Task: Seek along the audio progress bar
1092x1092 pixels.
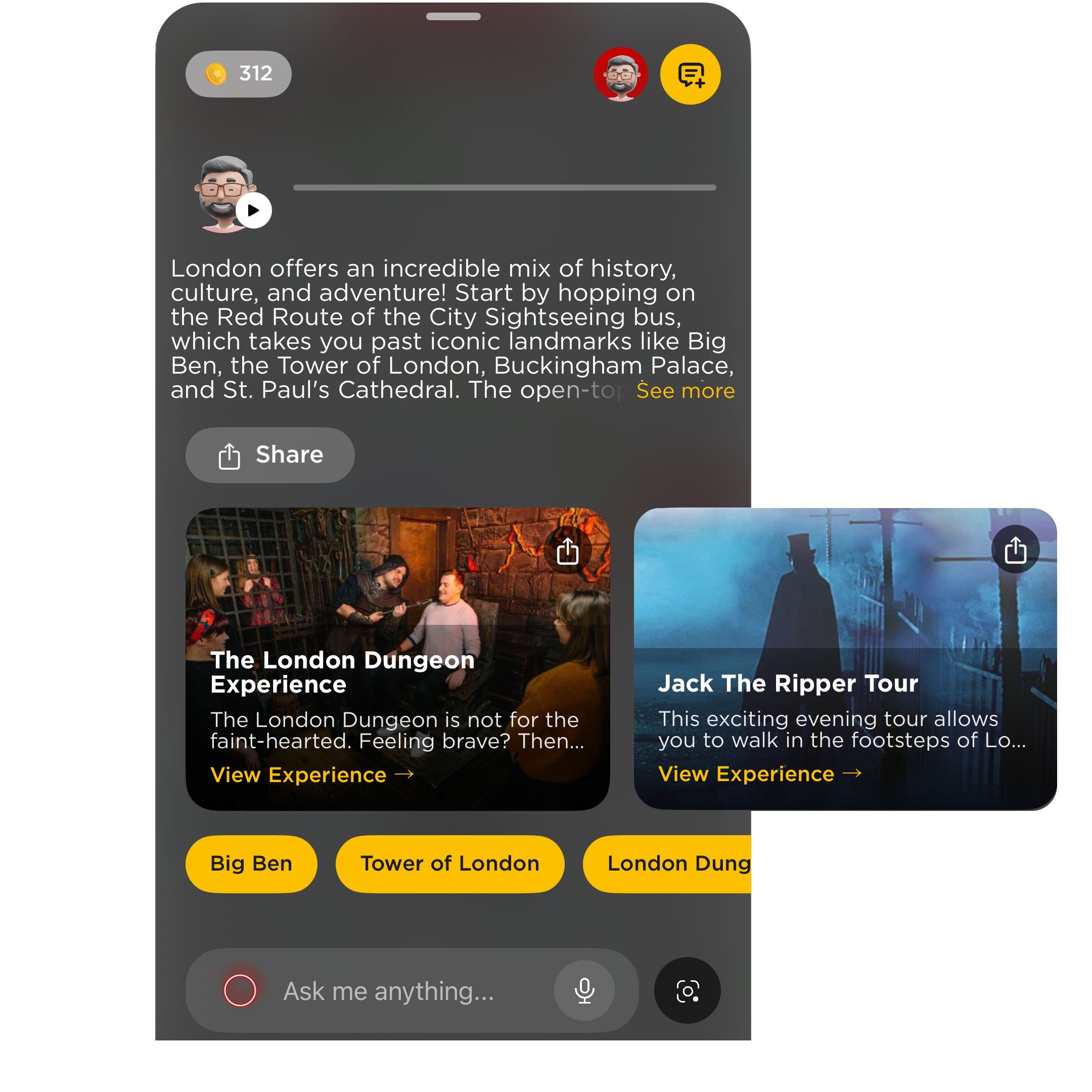Action: (504, 188)
